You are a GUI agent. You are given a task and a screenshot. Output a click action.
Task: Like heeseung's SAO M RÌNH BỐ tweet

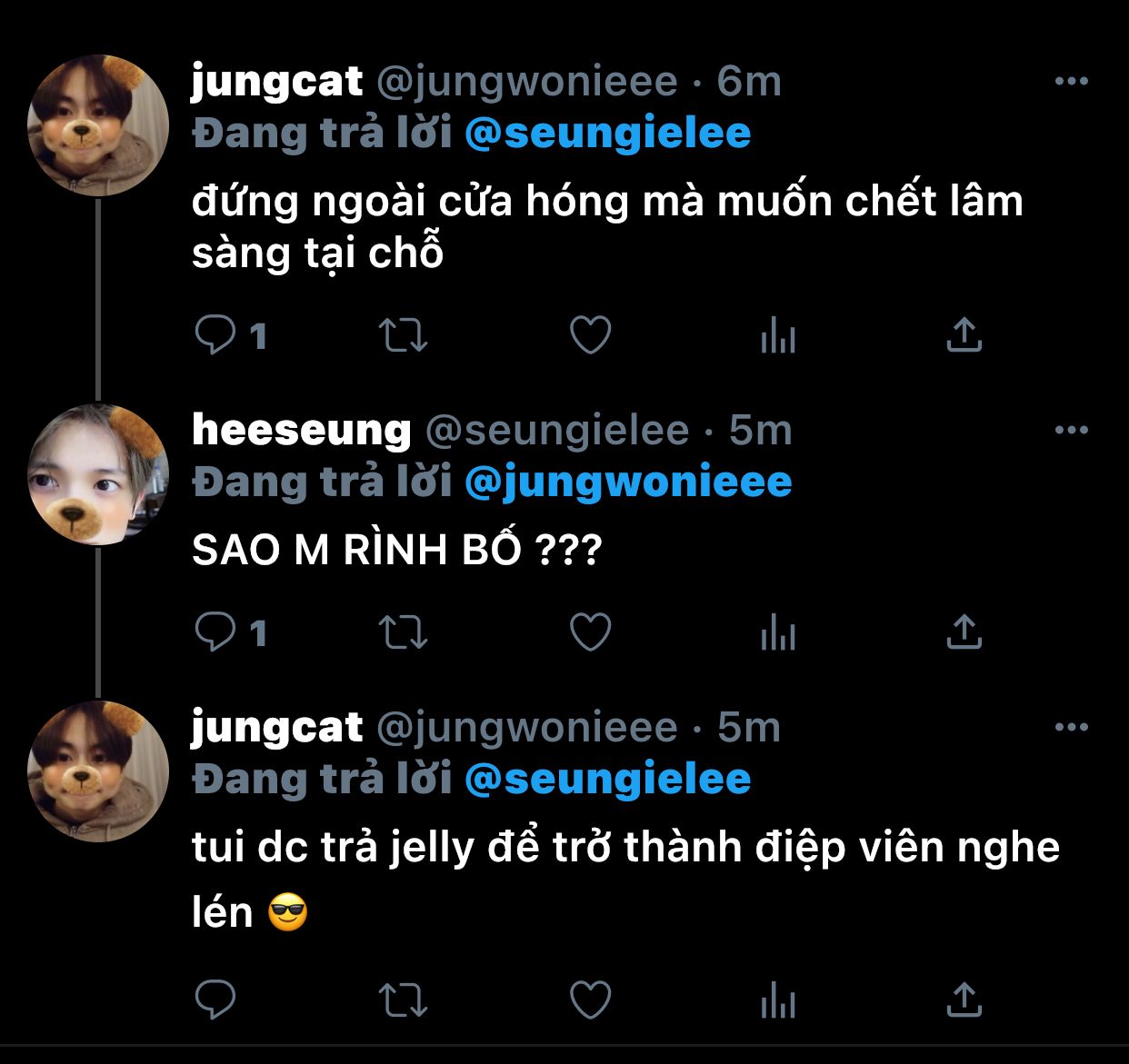590,631
